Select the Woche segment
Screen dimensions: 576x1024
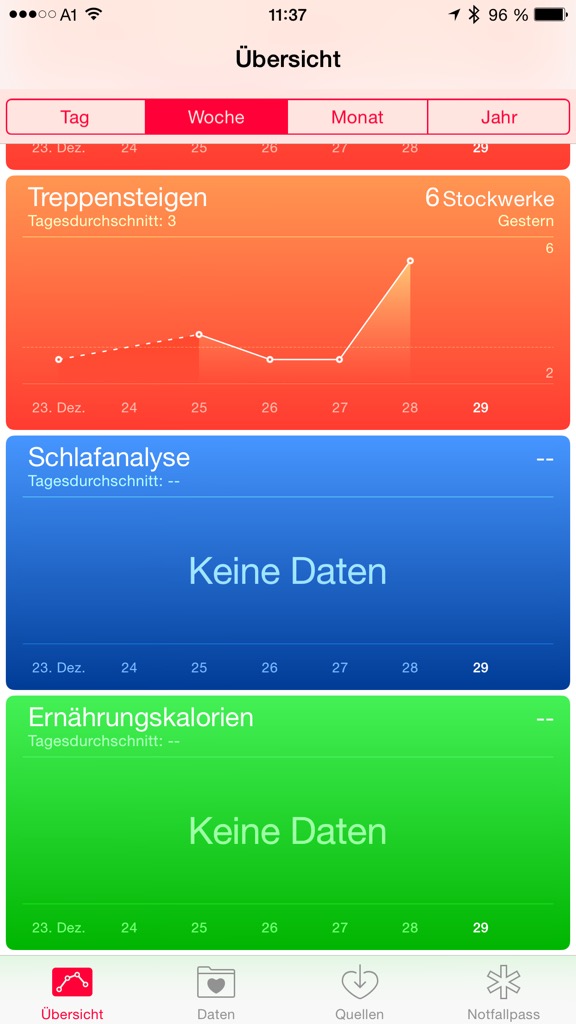click(x=216, y=117)
